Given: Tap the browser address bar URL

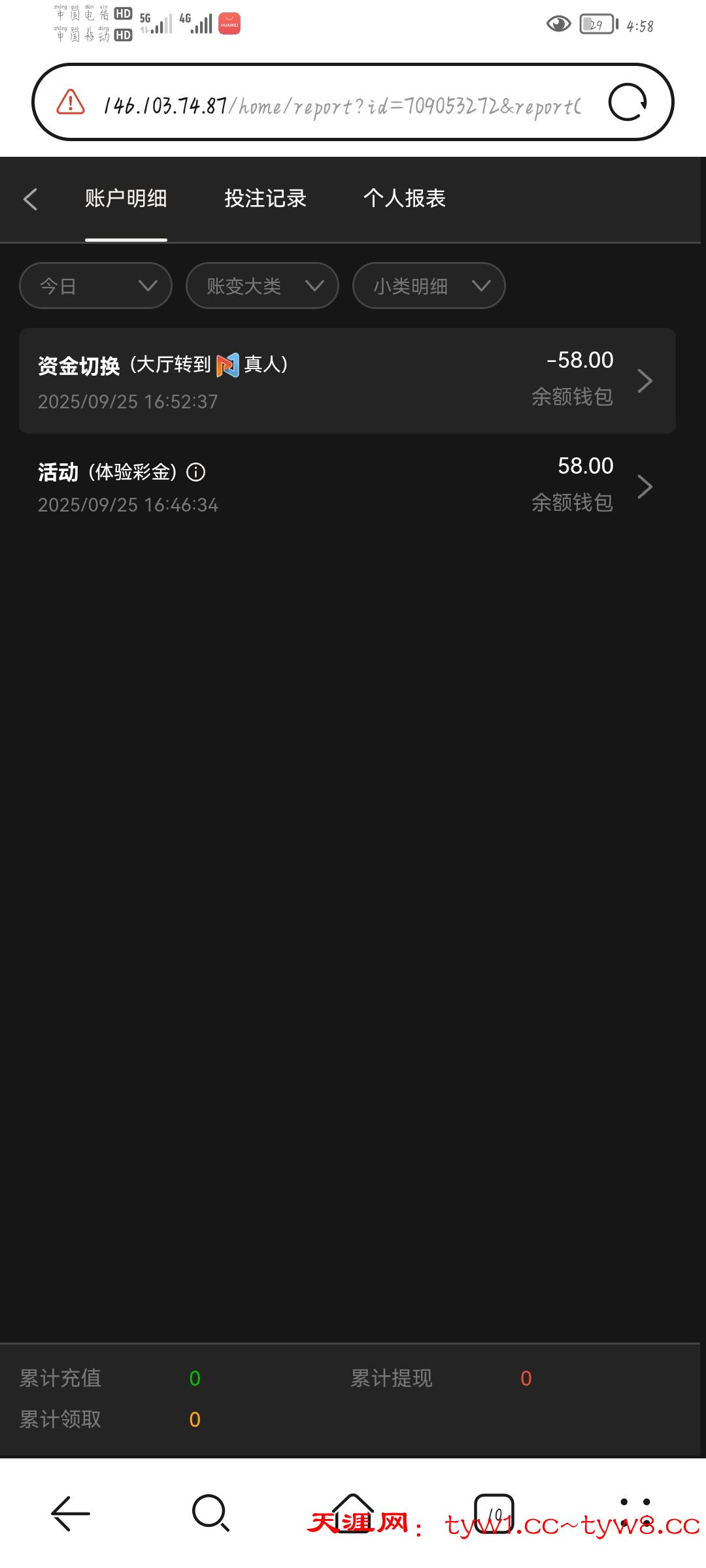Looking at the screenshot, I should [340, 105].
